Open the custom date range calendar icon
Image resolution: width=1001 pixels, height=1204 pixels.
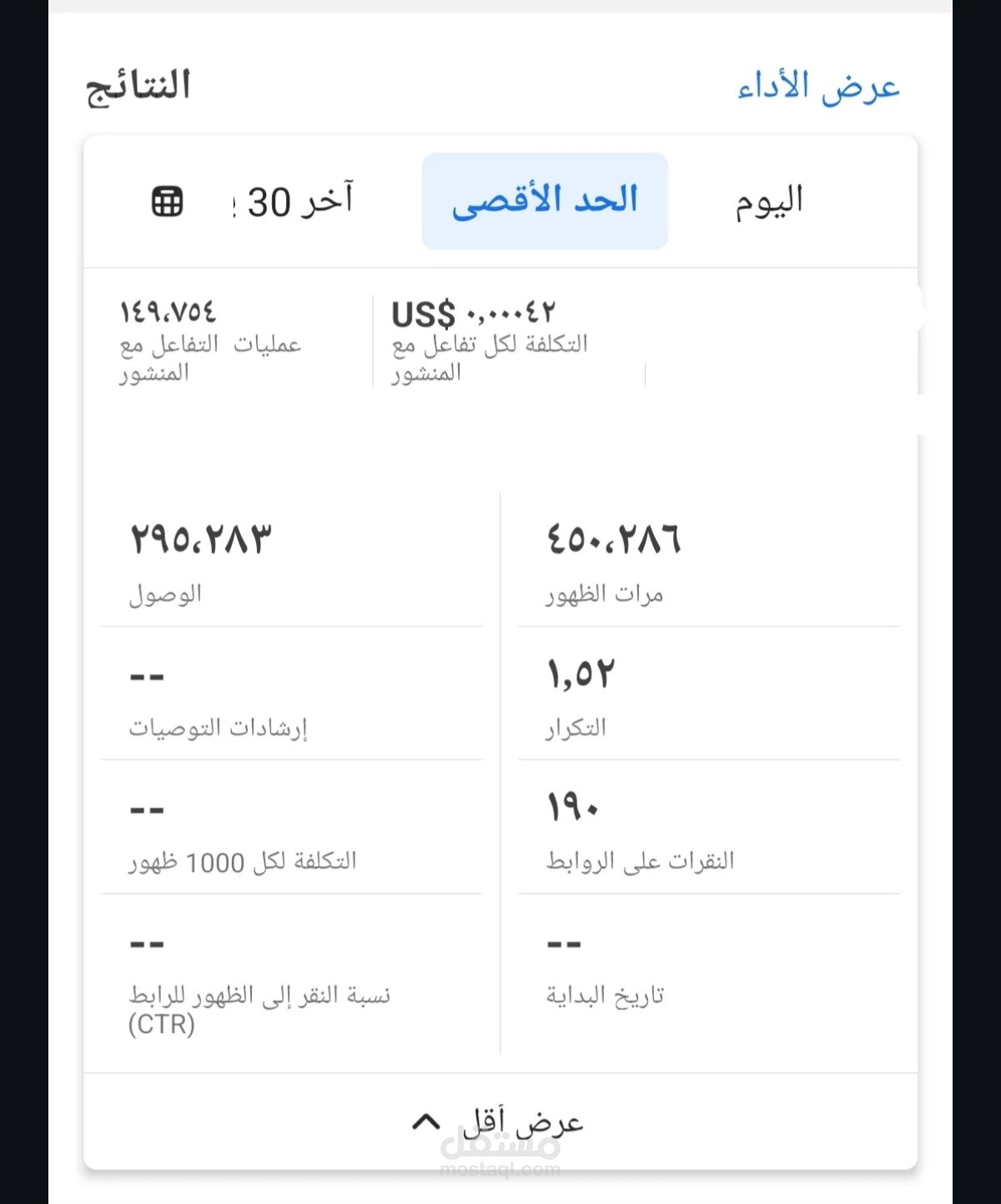(x=167, y=202)
